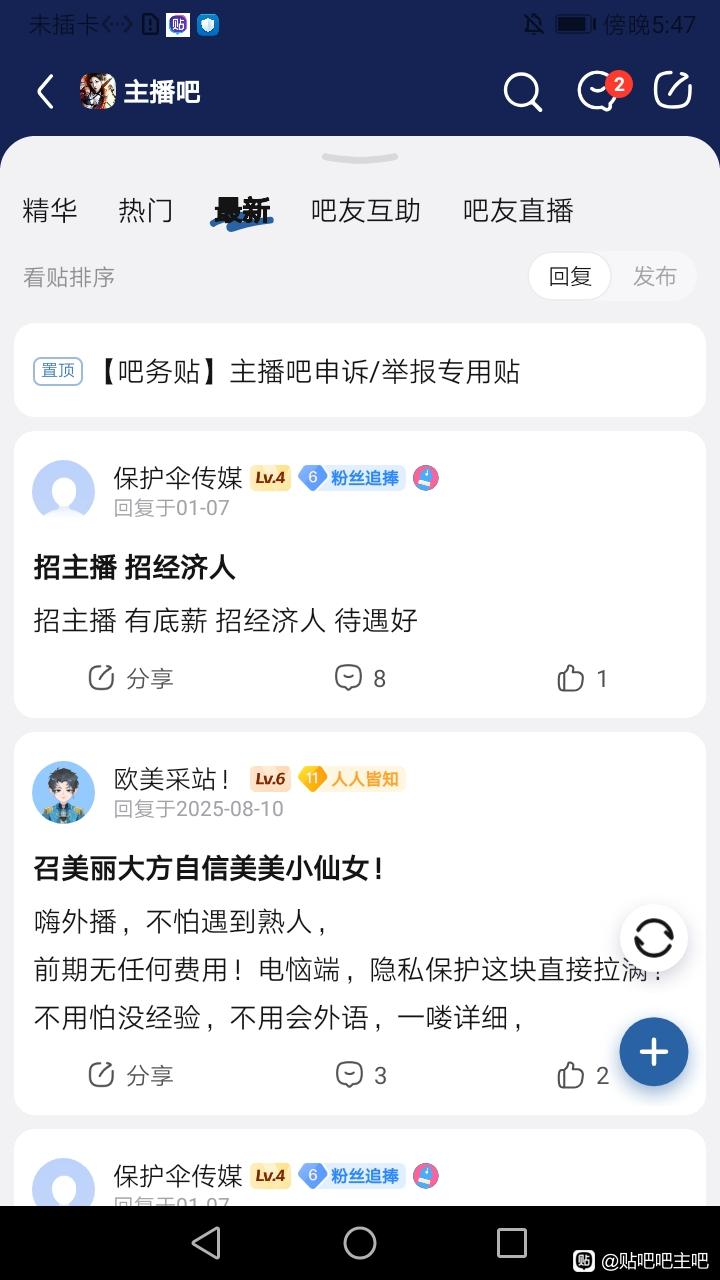
Task: Open post 召美丽大方自信美美小仙女！
Action: (209, 868)
